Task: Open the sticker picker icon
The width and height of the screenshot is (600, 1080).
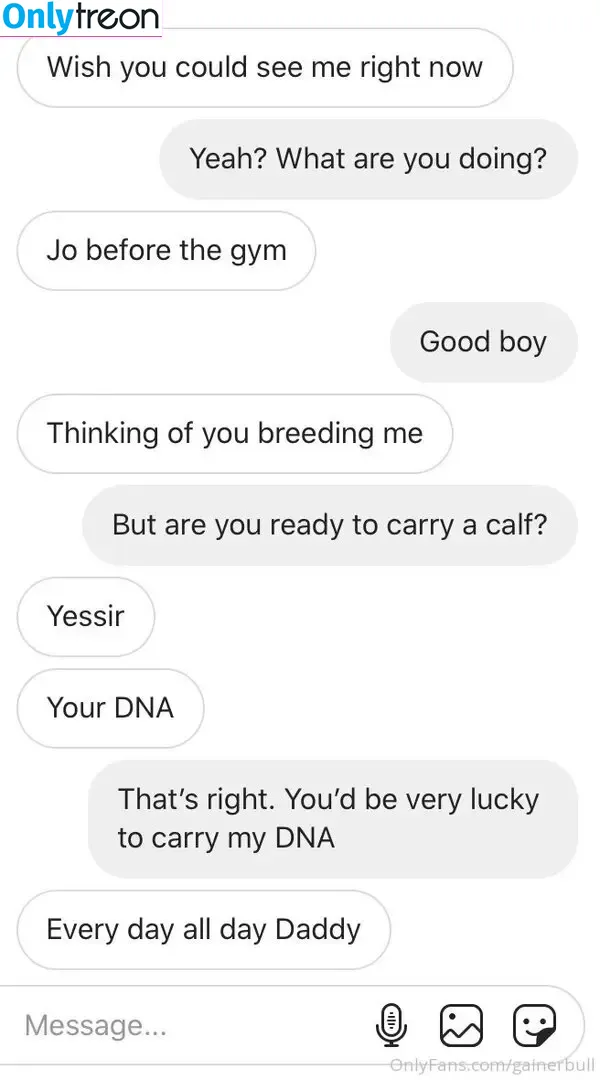Action: [x=534, y=1025]
